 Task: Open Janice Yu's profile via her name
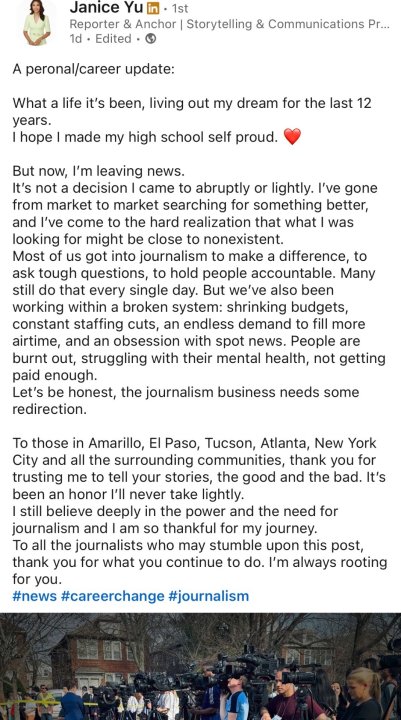(107, 7)
